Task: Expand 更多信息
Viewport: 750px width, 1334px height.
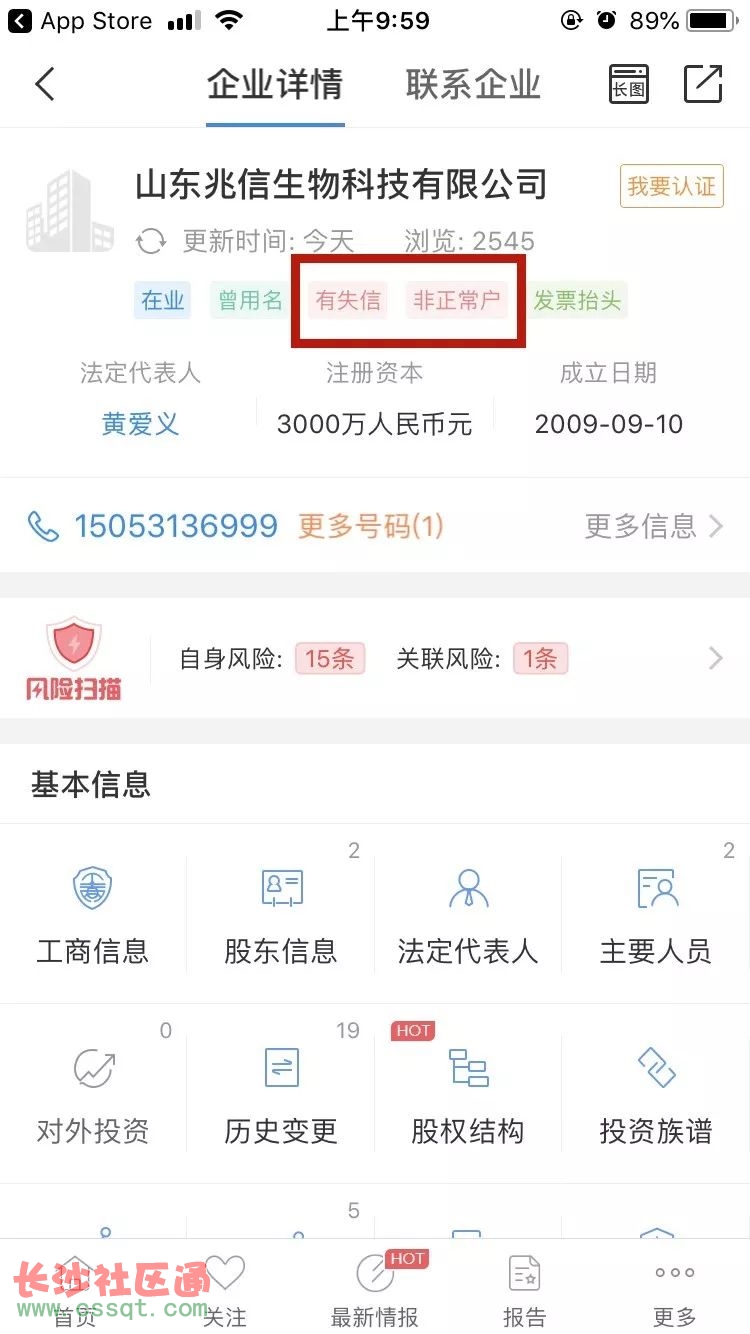Action: click(x=653, y=526)
